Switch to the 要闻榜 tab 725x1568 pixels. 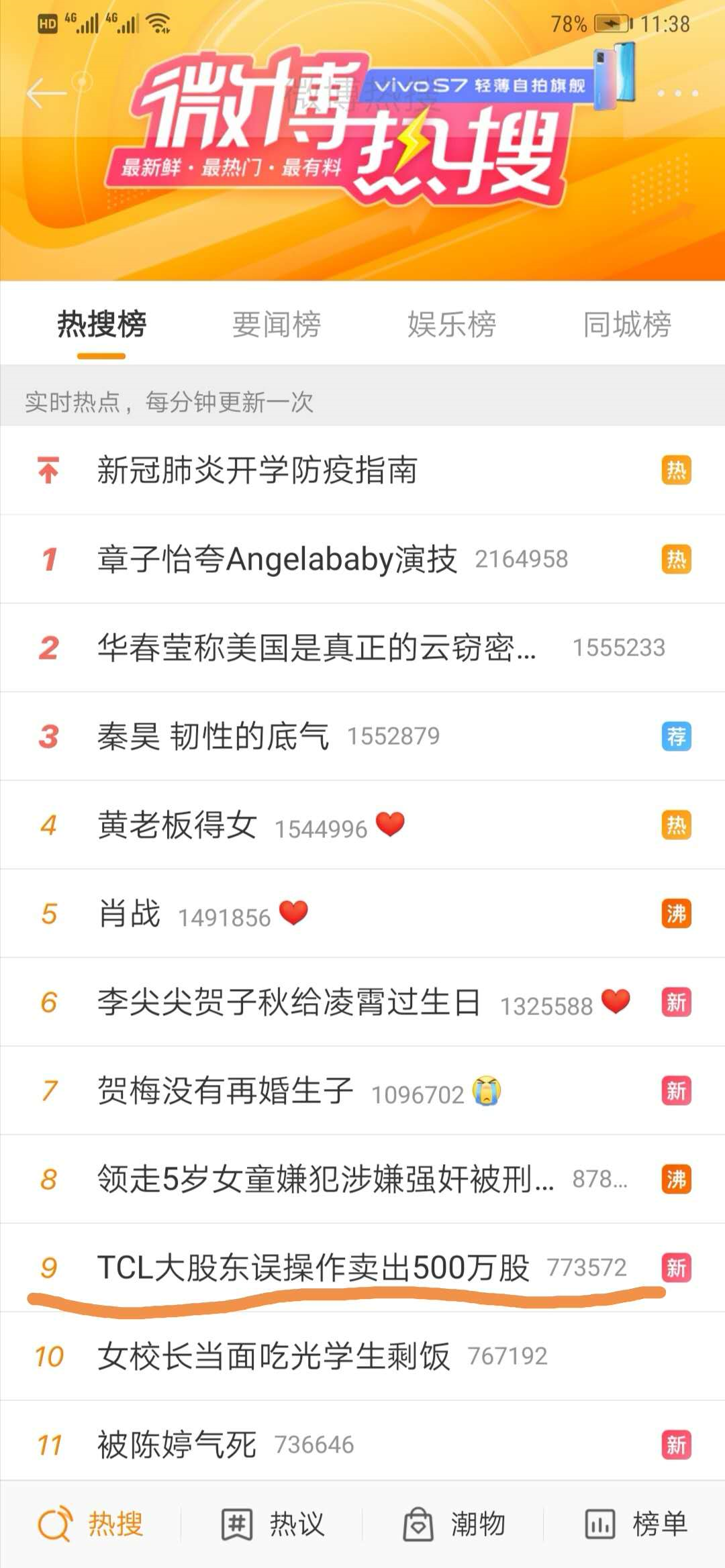click(x=276, y=325)
